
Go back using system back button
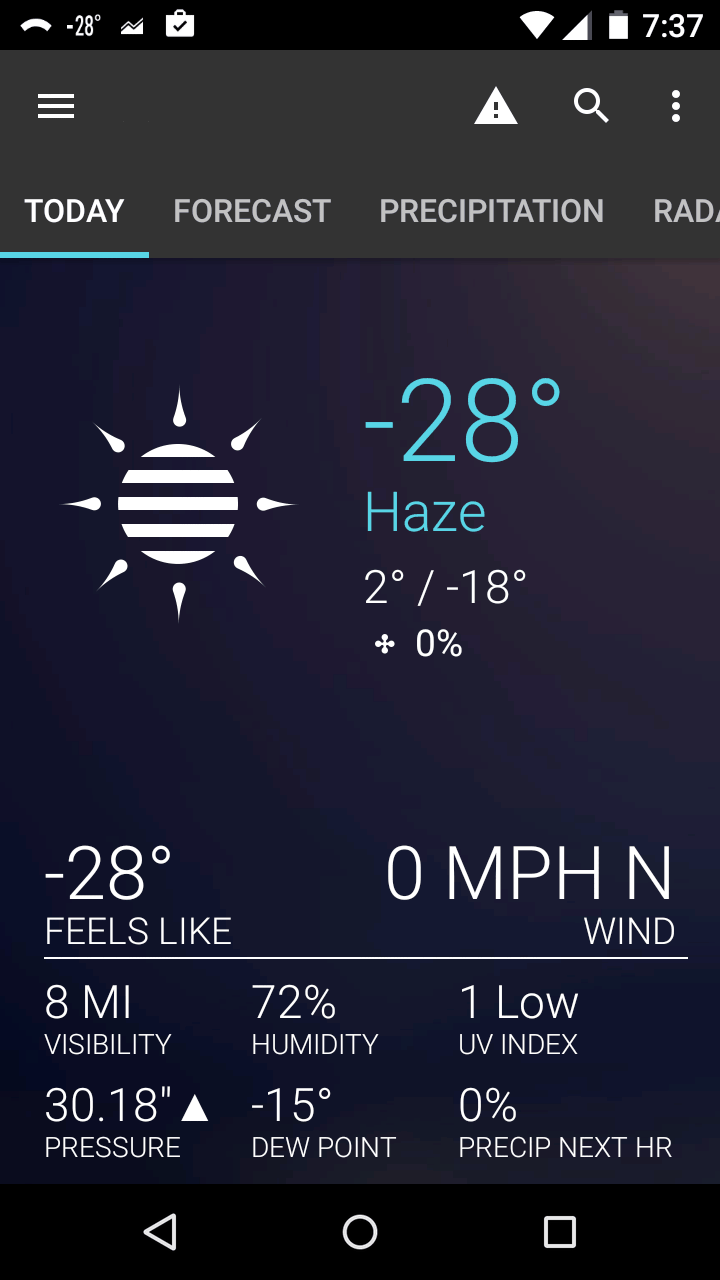point(160,1232)
